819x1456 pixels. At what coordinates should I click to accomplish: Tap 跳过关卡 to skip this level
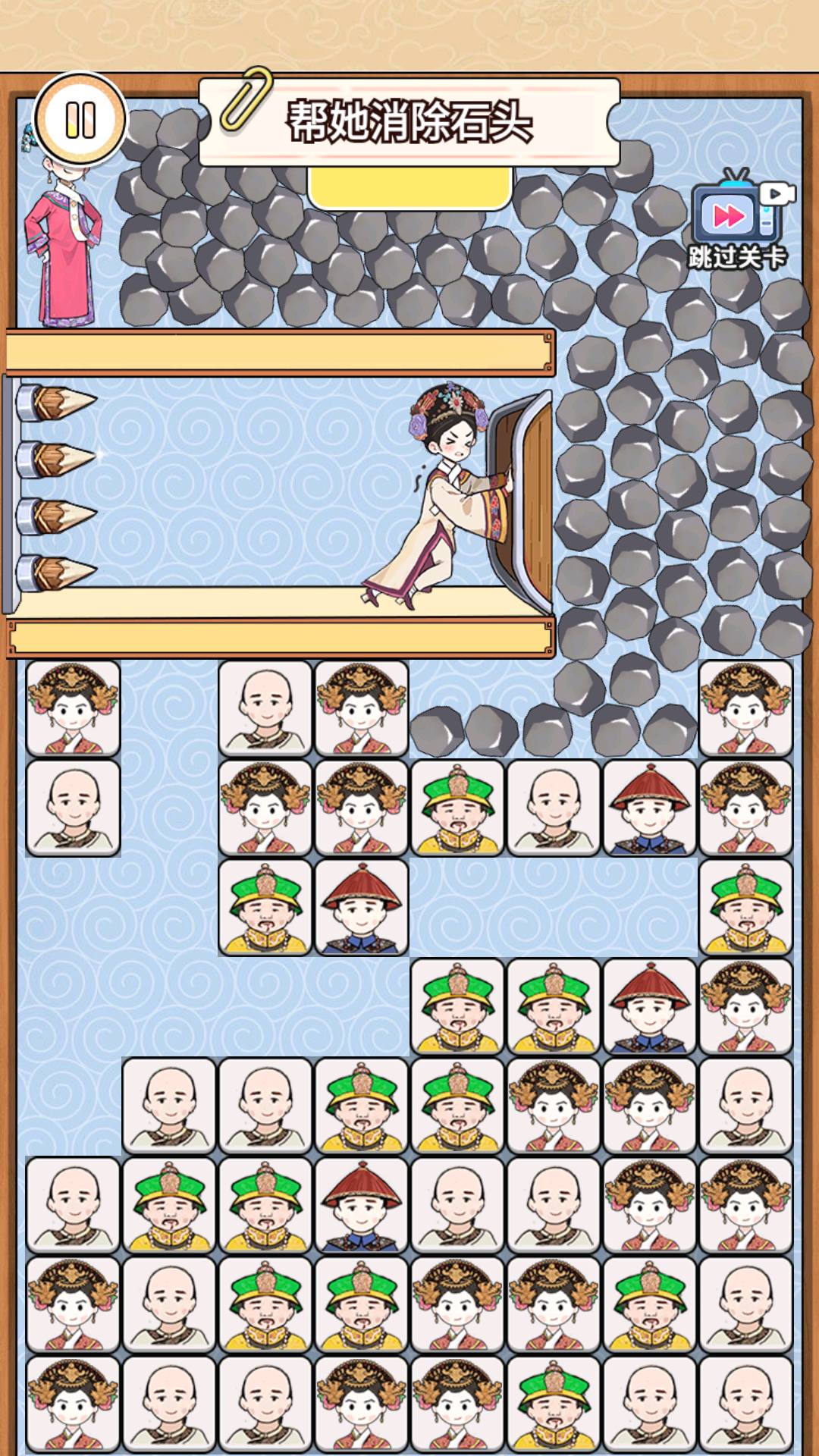click(737, 221)
